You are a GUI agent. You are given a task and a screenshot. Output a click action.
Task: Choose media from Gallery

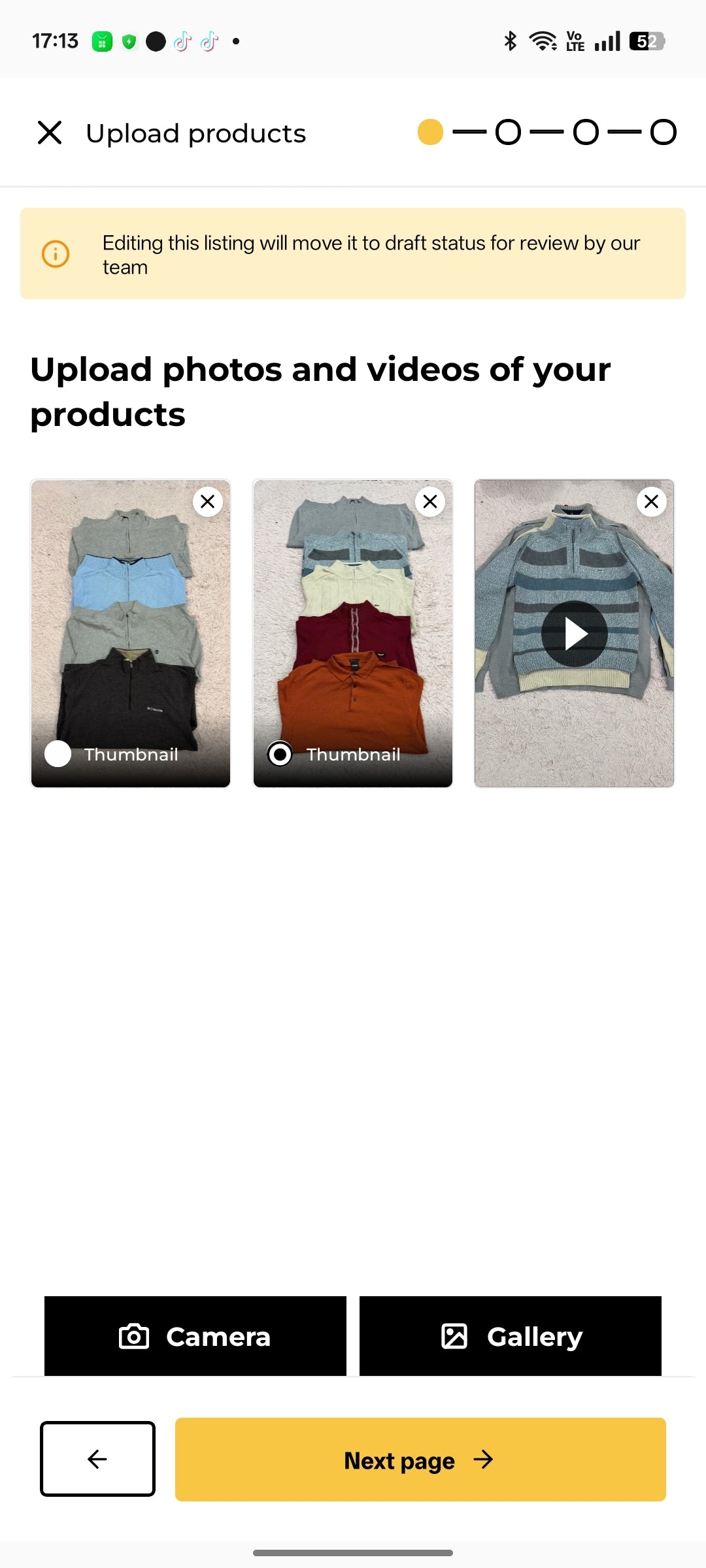tap(511, 1336)
